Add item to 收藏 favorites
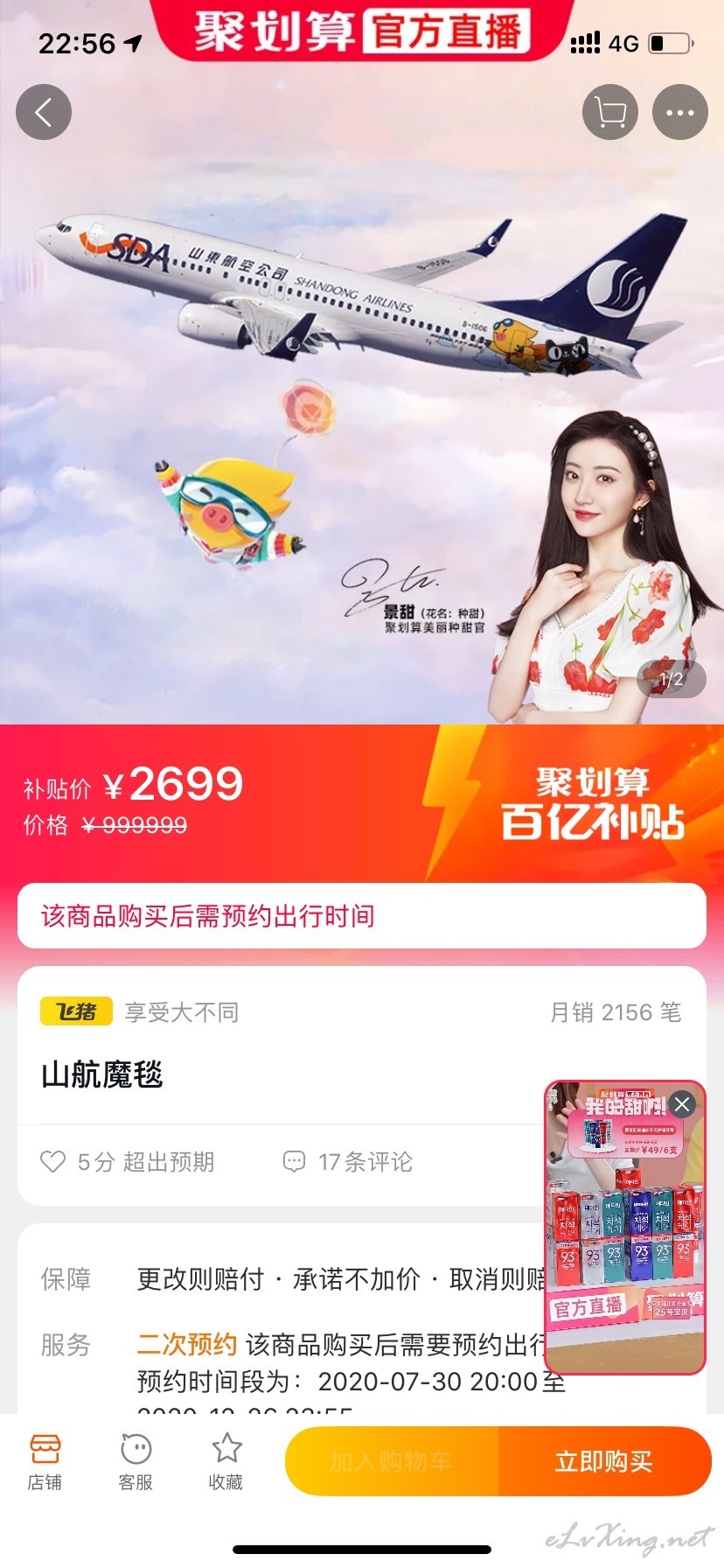The height and width of the screenshot is (1568, 724). point(226,1461)
